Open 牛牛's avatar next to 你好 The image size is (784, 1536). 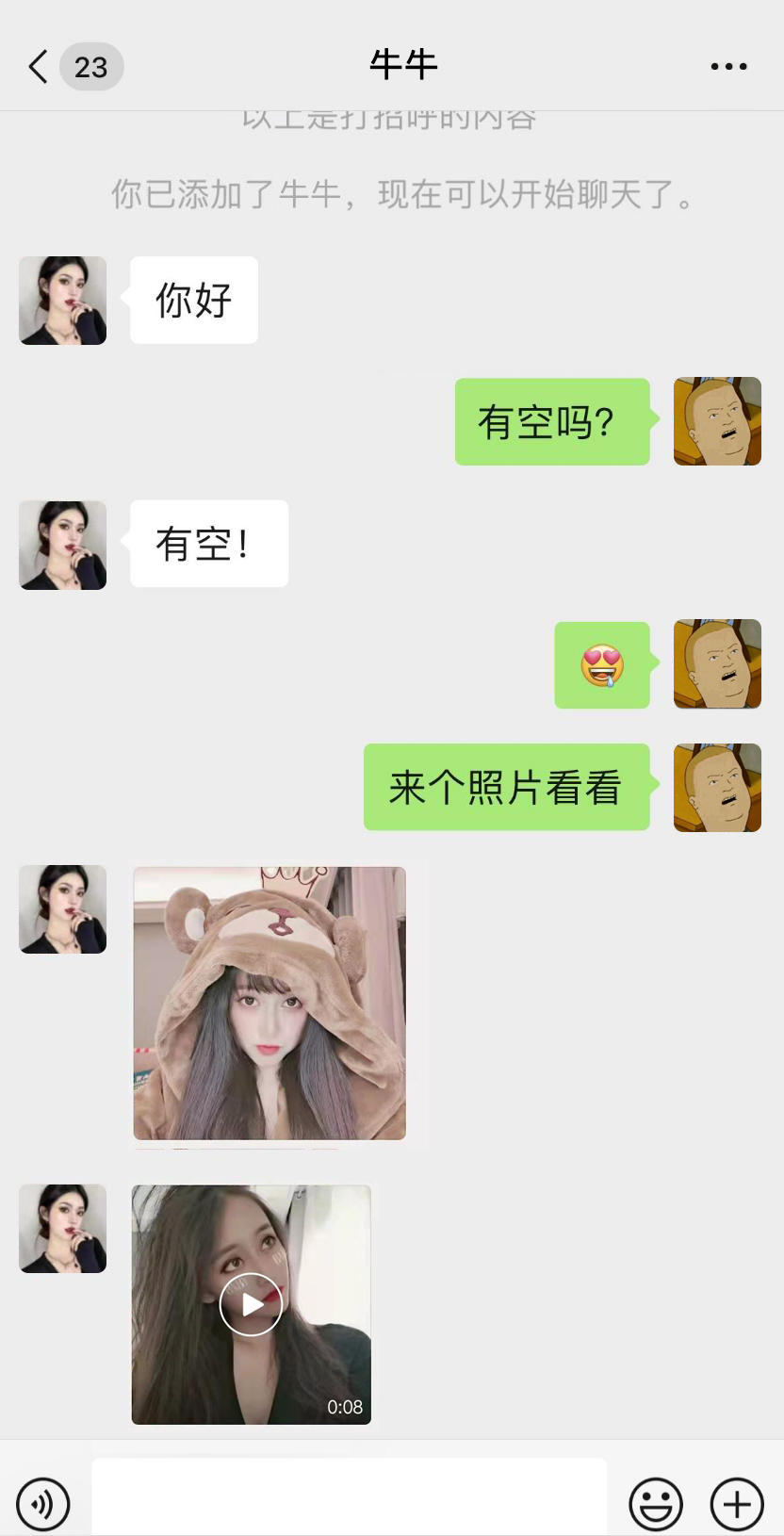coord(63,301)
